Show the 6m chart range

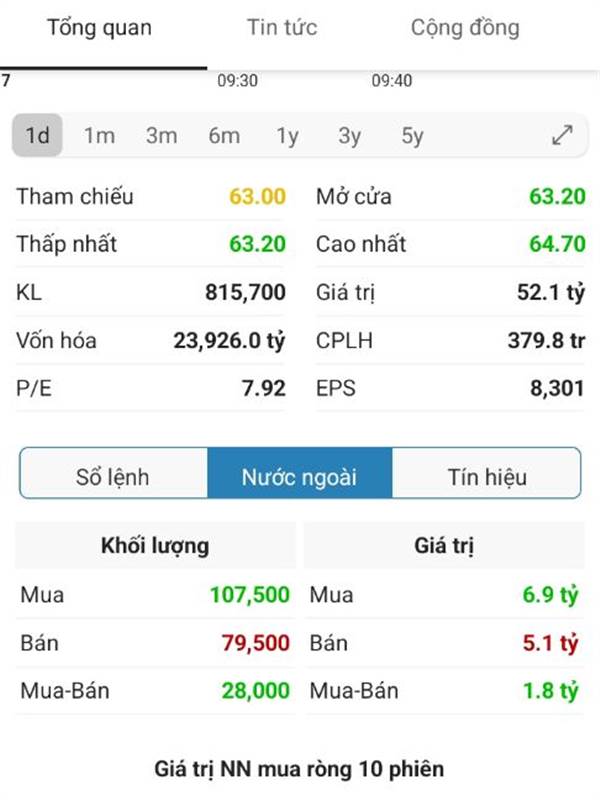pos(224,136)
